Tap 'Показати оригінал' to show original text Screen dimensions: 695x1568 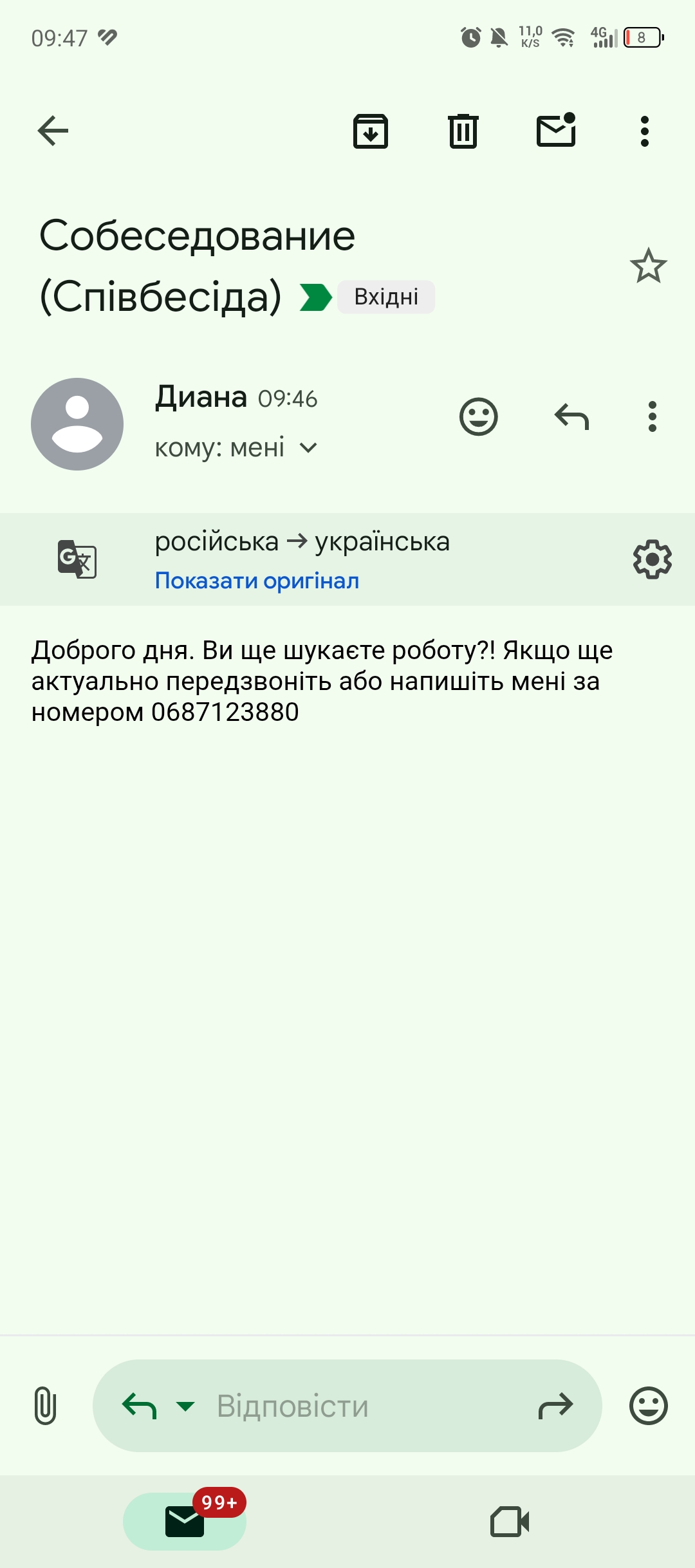[x=257, y=581]
